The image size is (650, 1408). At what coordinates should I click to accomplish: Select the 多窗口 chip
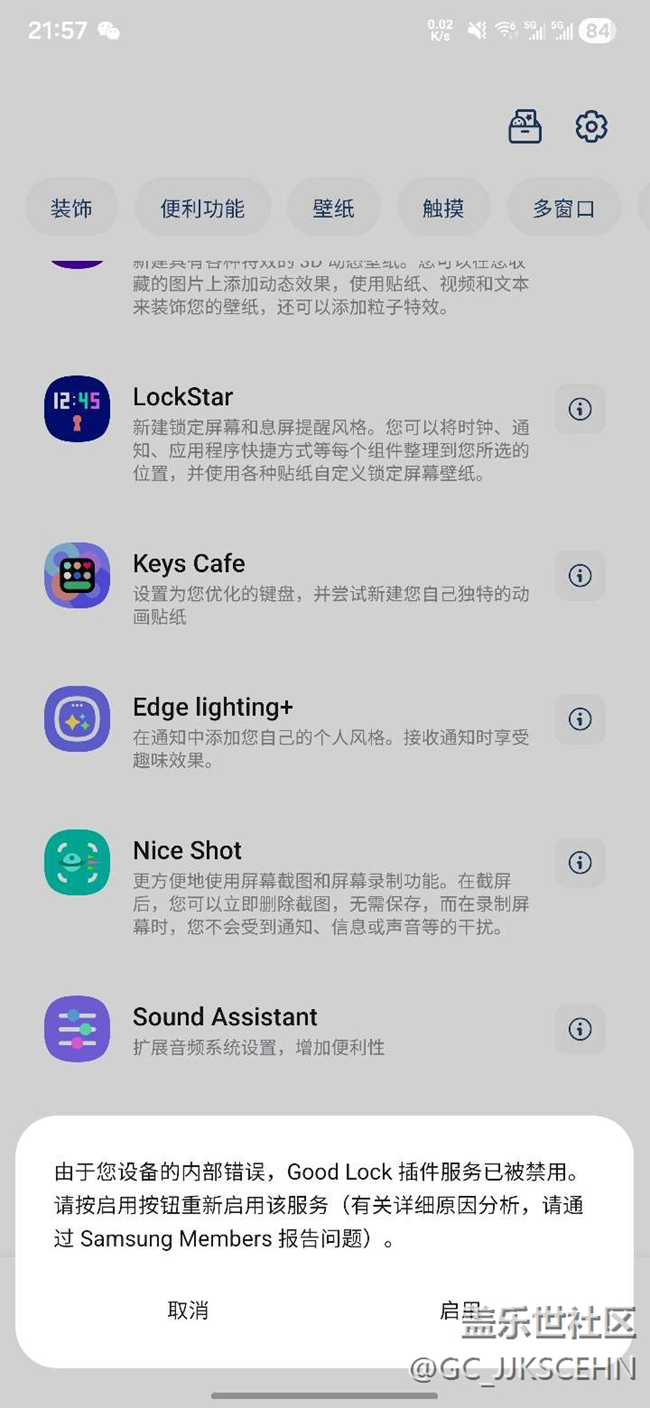[564, 208]
